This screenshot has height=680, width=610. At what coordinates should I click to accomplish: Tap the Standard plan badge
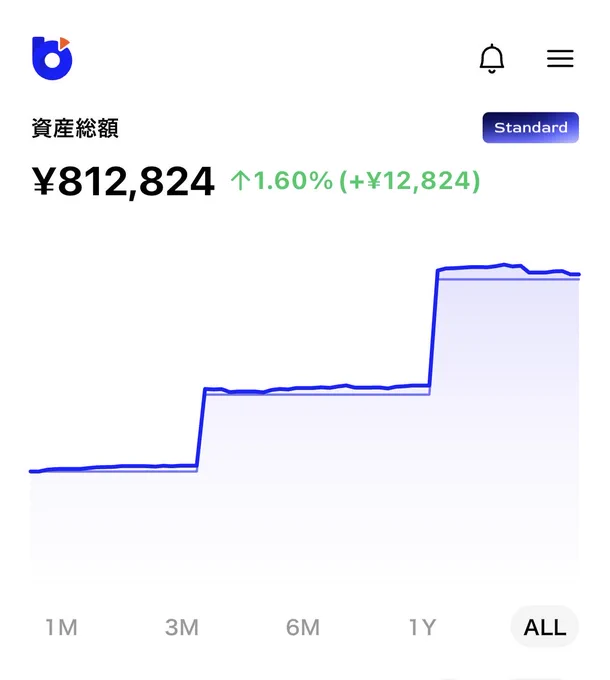[x=531, y=128]
